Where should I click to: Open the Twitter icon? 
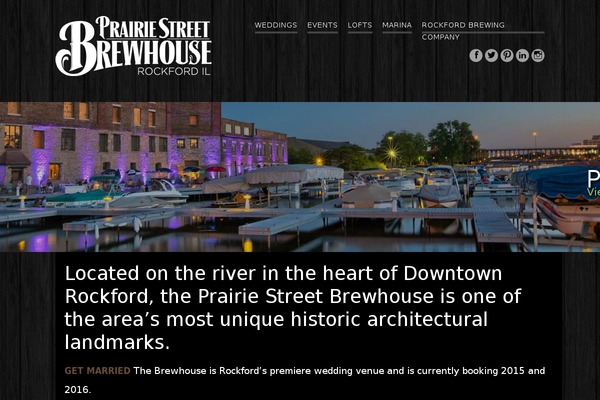(x=491, y=55)
